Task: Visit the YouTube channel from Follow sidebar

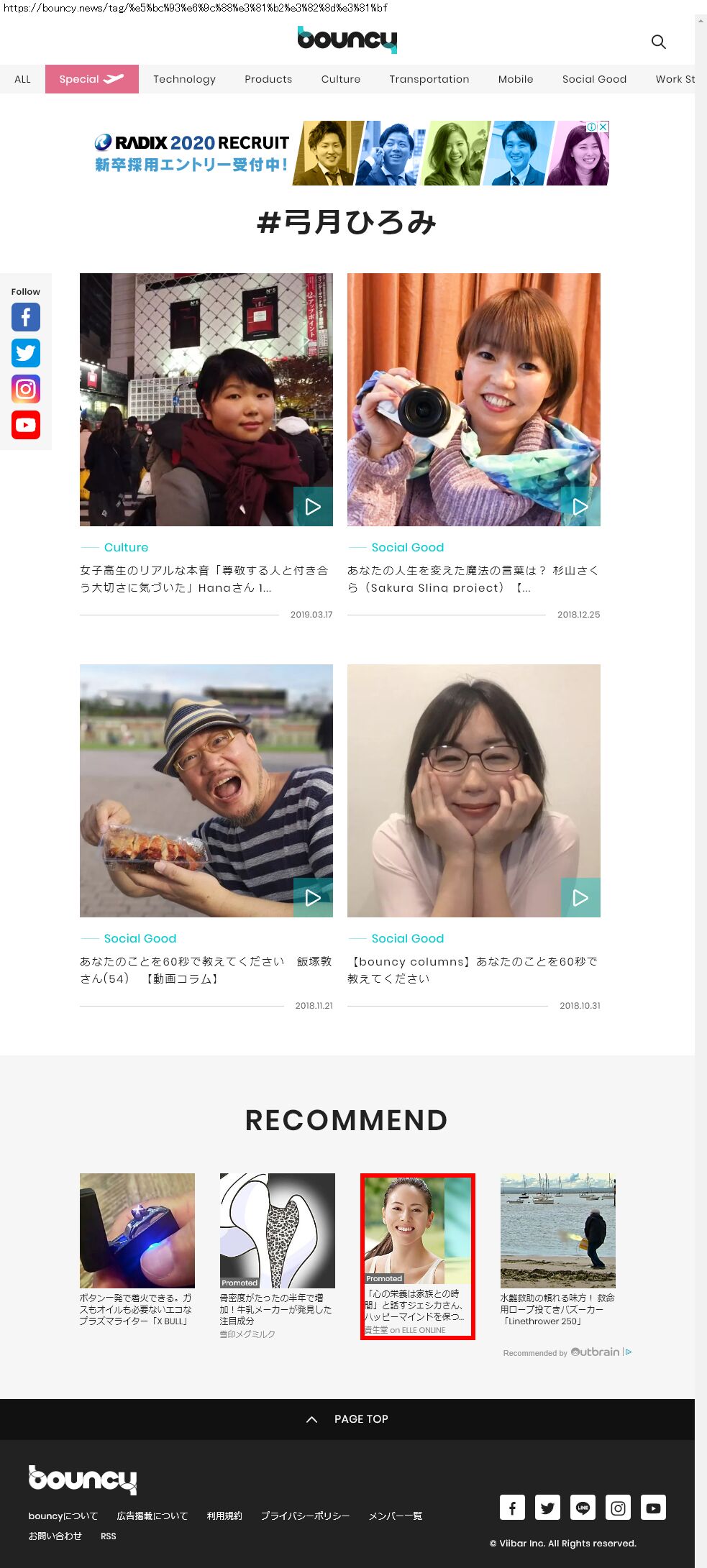Action: [26, 425]
